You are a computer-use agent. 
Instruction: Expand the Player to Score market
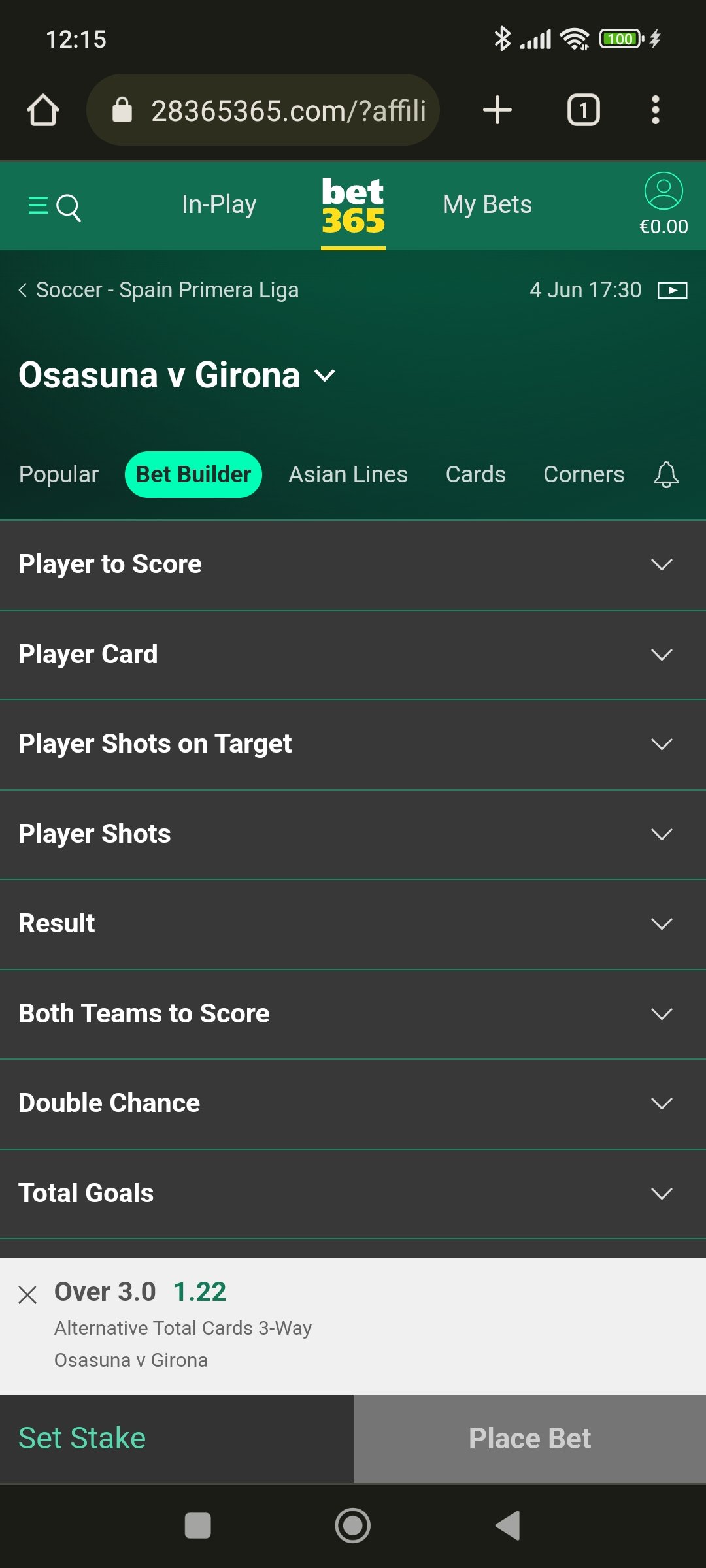pos(353,565)
